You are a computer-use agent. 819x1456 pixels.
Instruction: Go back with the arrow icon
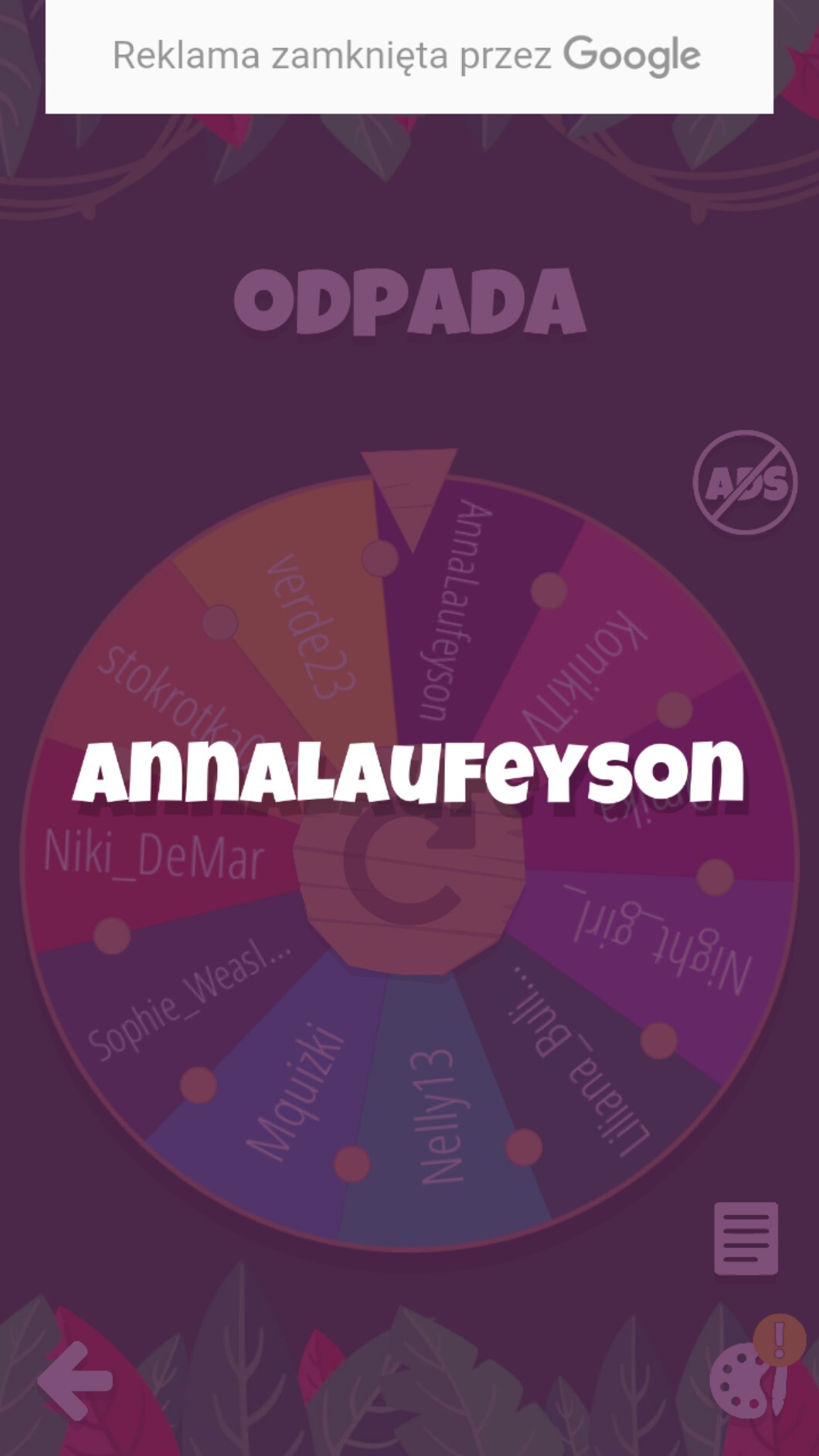click(x=75, y=1381)
